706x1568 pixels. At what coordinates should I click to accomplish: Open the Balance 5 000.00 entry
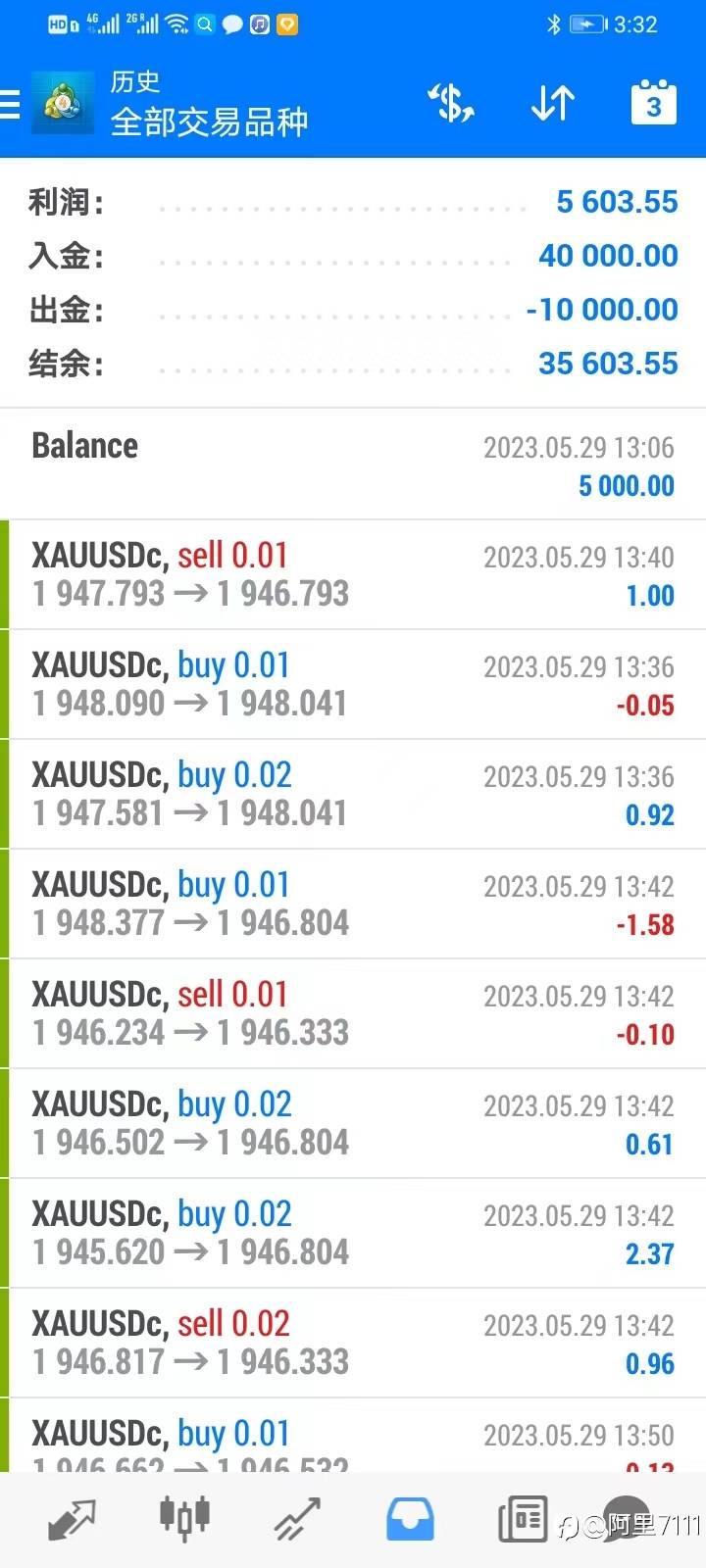click(353, 465)
